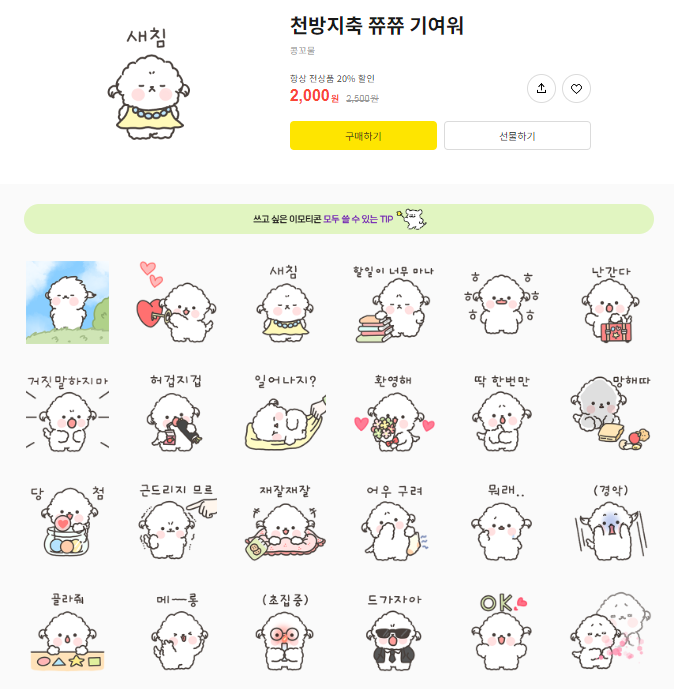View the (경악) emoticon
The image size is (674, 689).
point(610,520)
